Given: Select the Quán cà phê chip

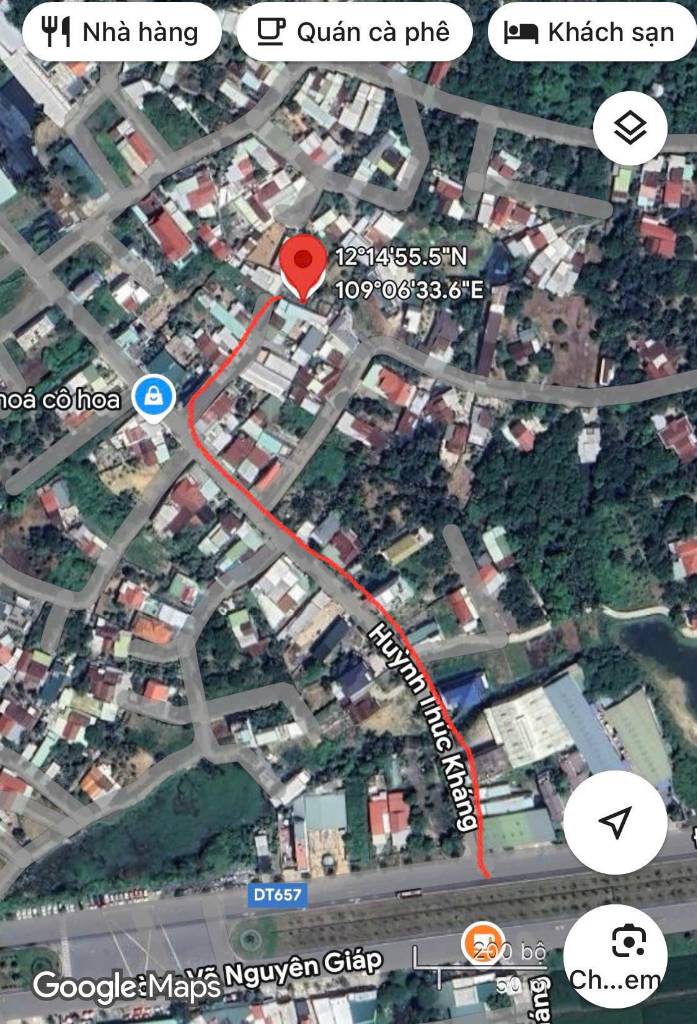Looking at the screenshot, I should pyautogui.click(x=355, y=32).
